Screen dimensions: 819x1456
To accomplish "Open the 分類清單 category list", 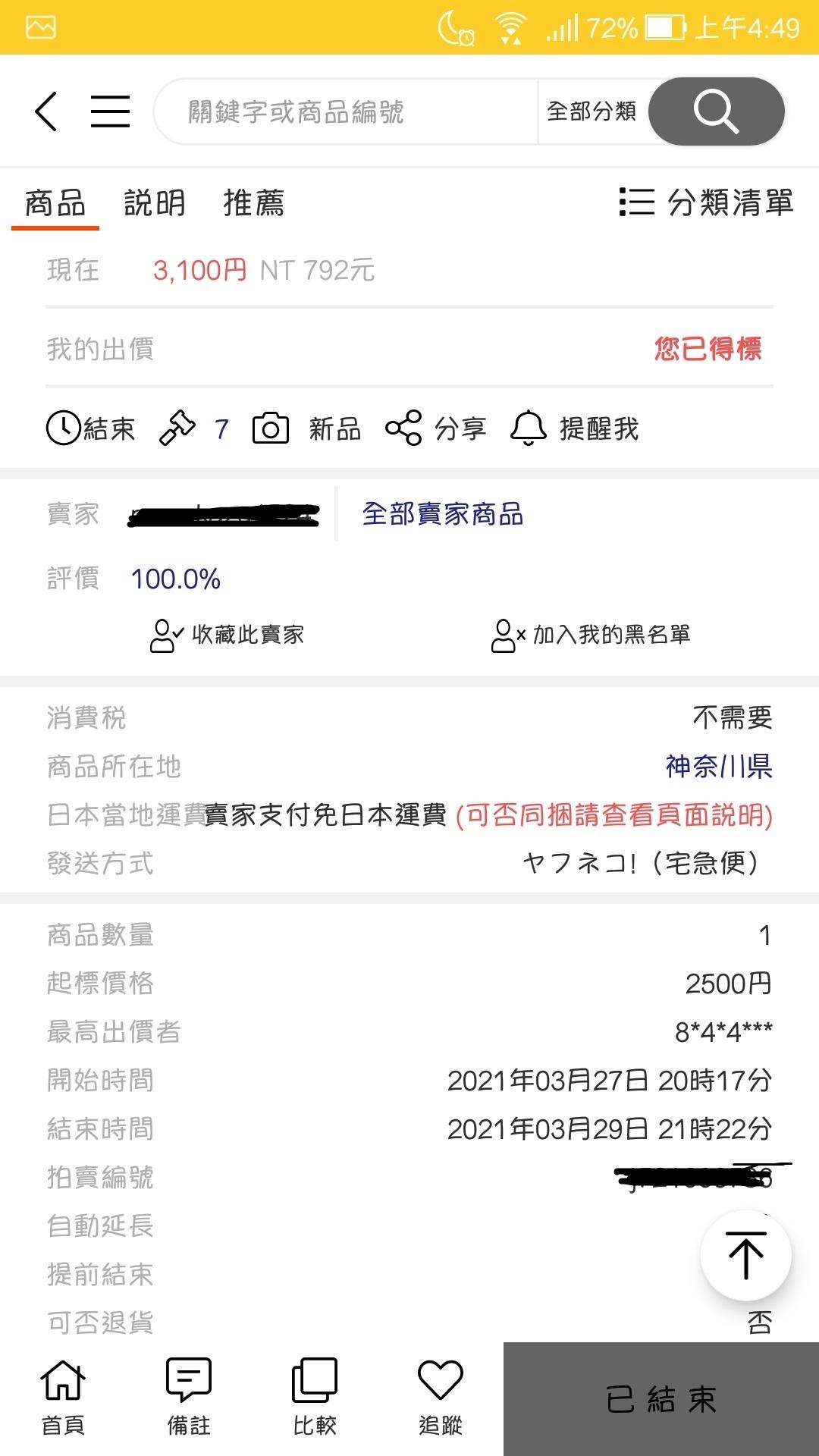I will tap(706, 202).
